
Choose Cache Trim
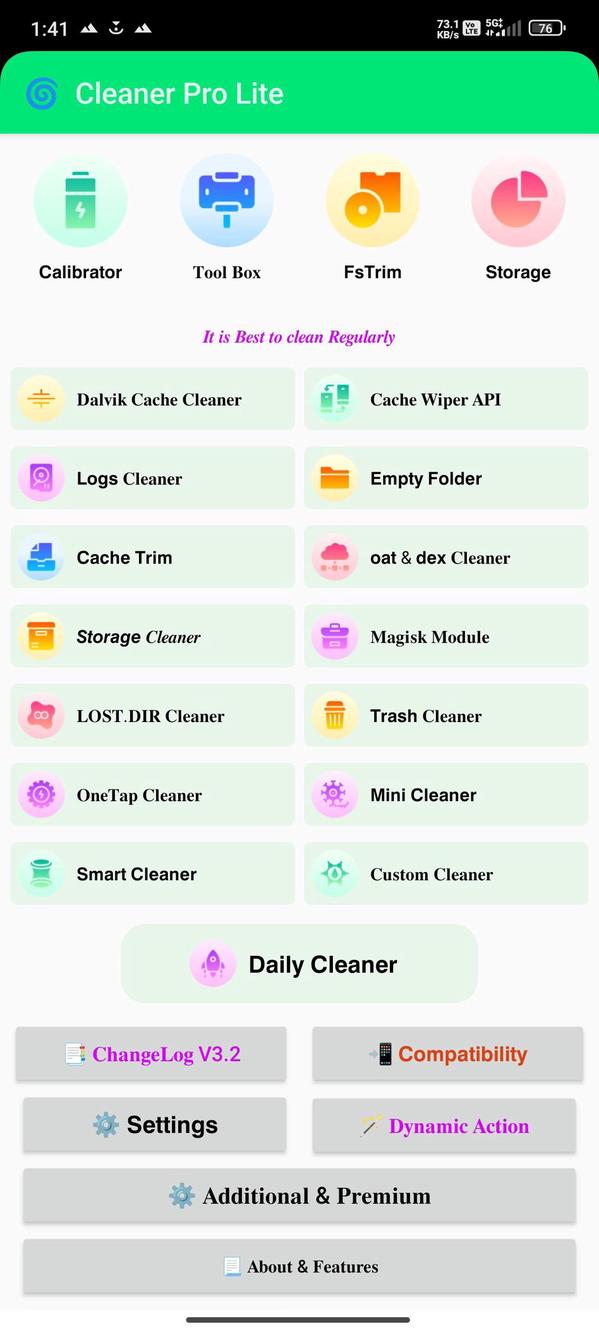tap(153, 557)
